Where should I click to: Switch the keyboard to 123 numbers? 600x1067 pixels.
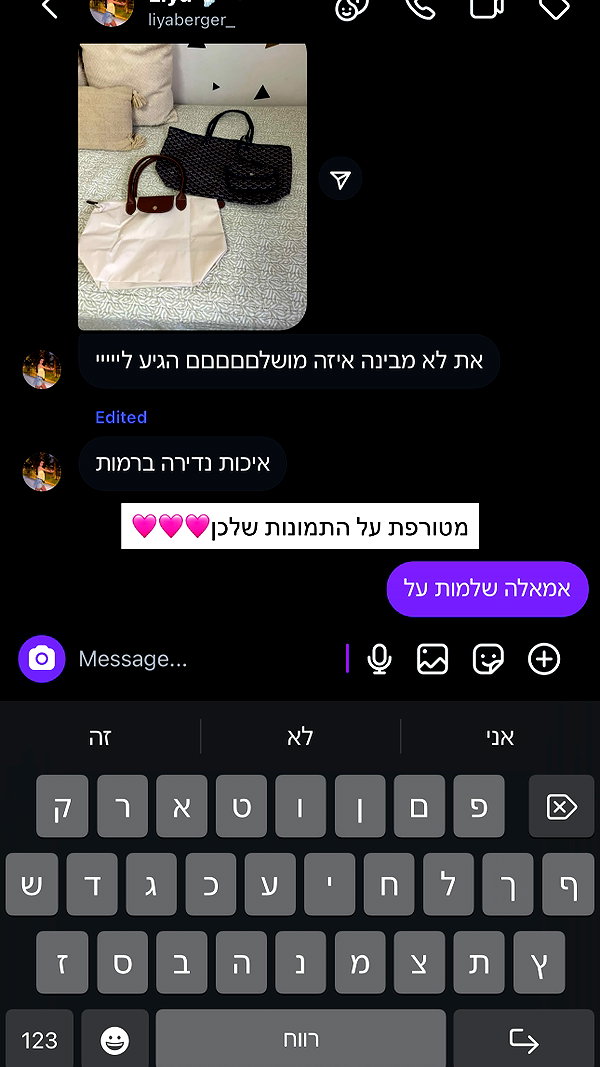tap(39, 1038)
